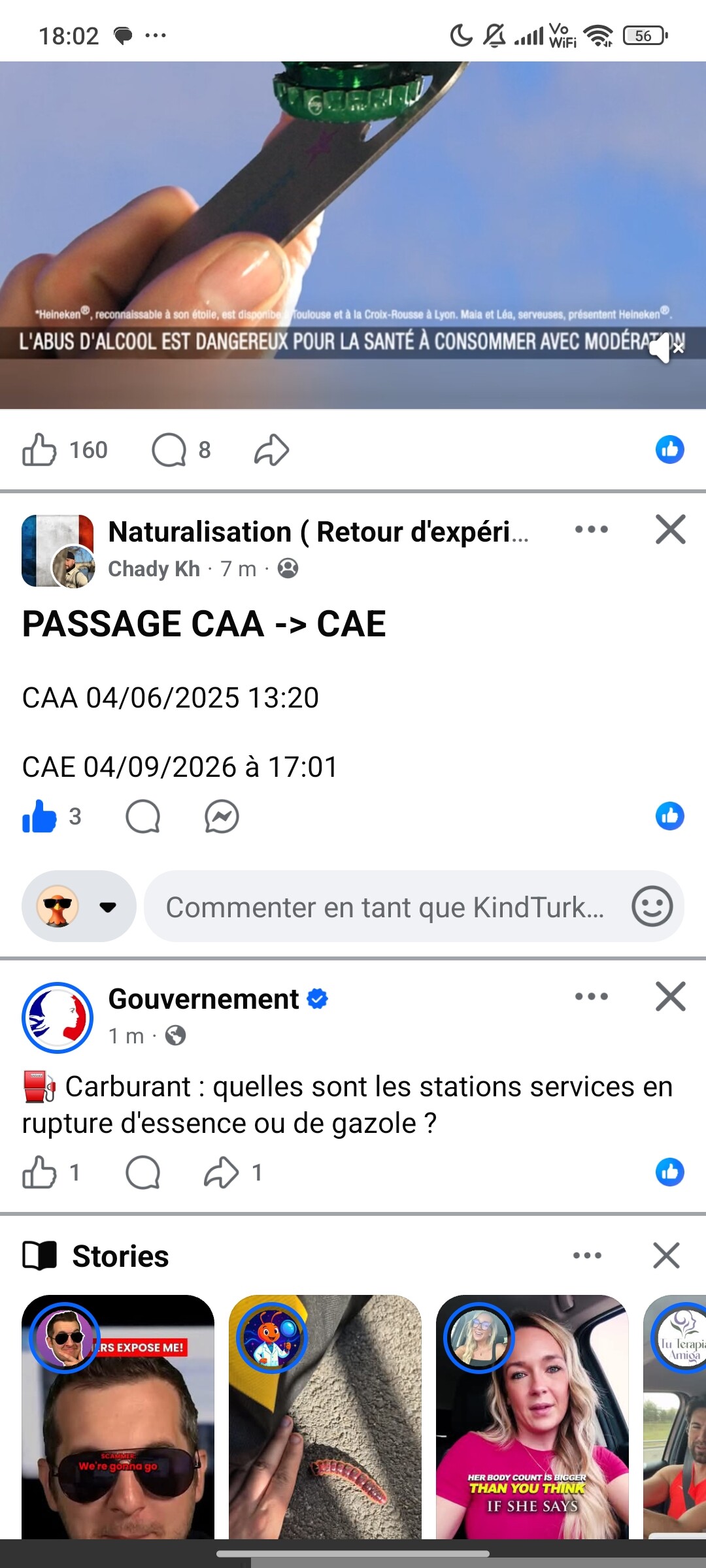This screenshot has height=1568, width=706.
Task: Dismiss the Gouvernement post
Action: (x=670, y=997)
